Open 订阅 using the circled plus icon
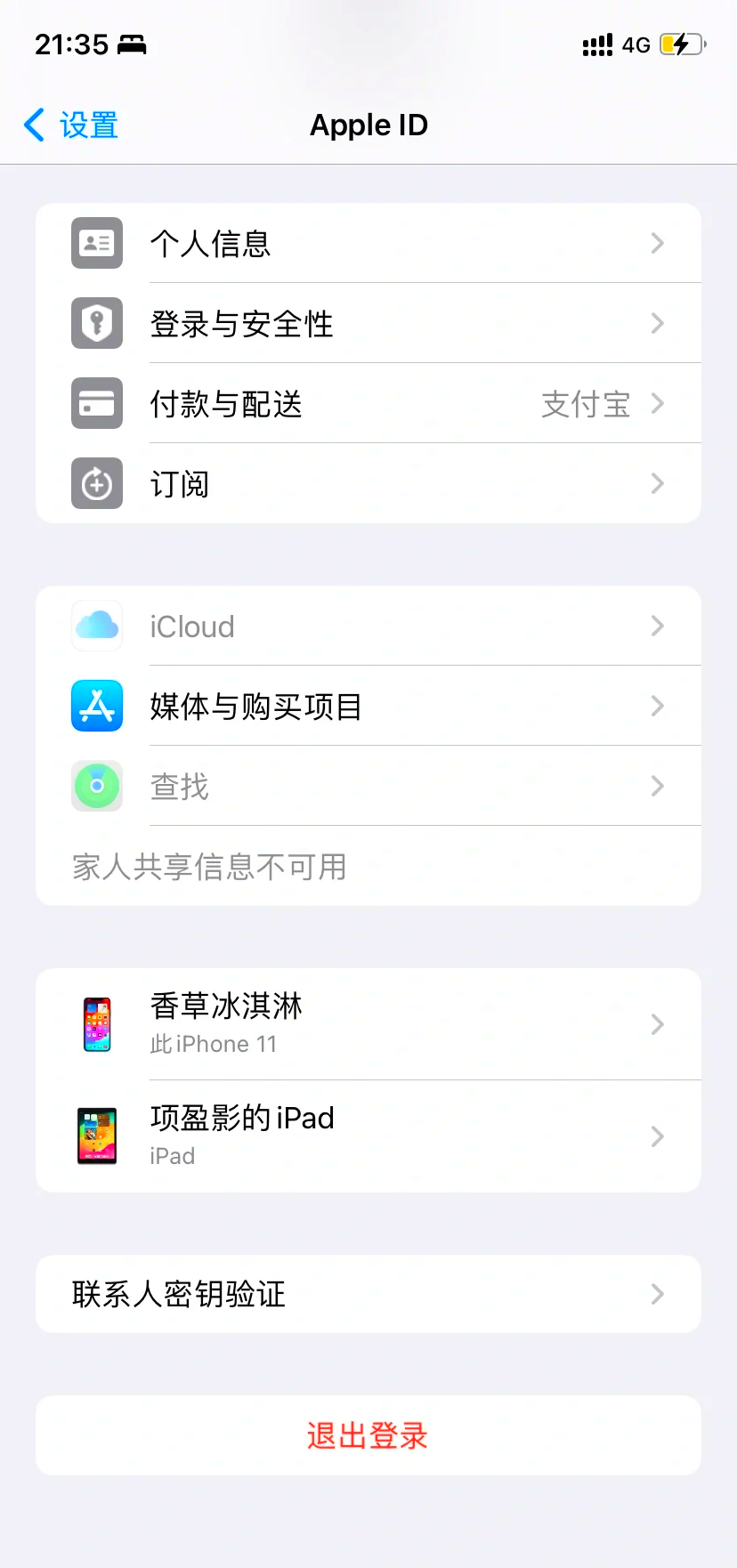The width and height of the screenshot is (737, 1568). click(96, 483)
